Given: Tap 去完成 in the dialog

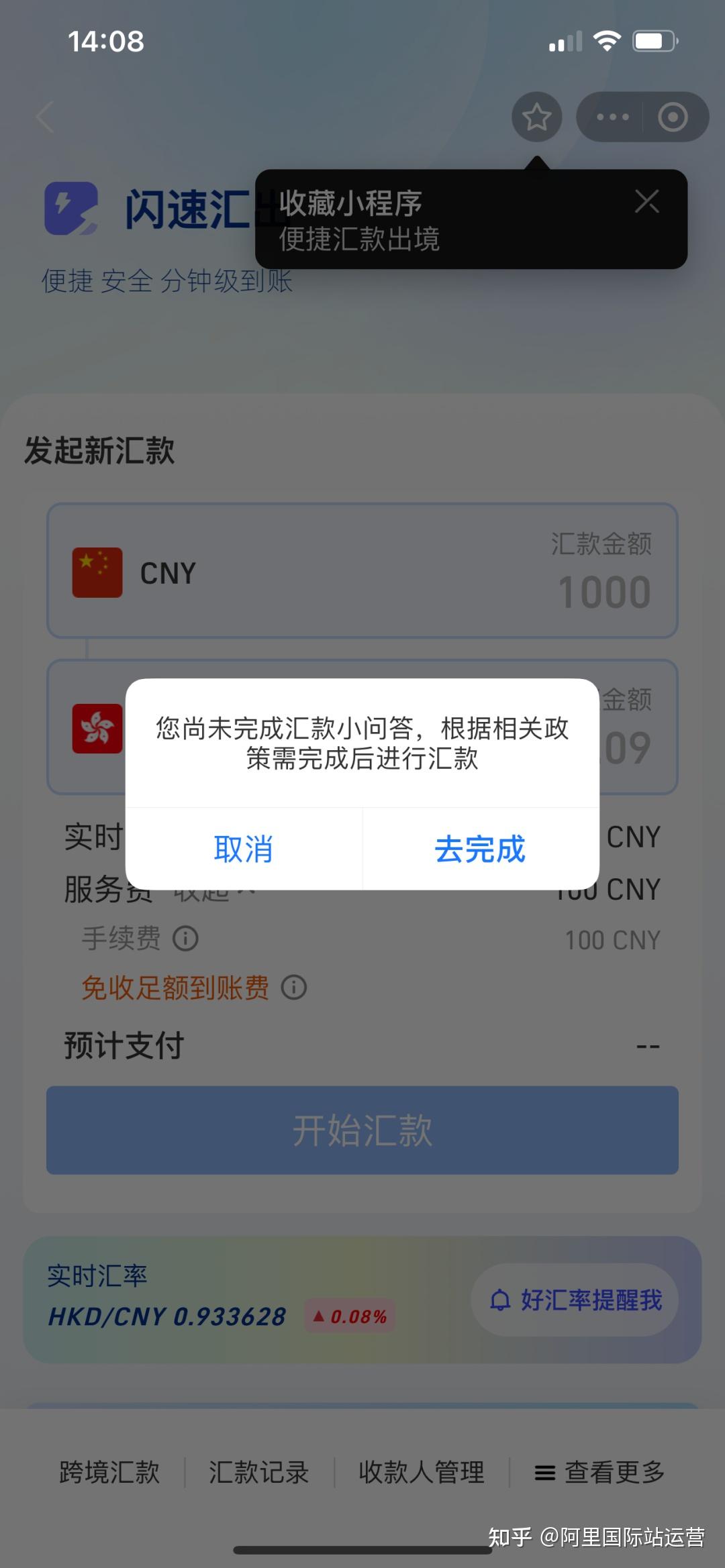Looking at the screenshot, I should 479,849.
